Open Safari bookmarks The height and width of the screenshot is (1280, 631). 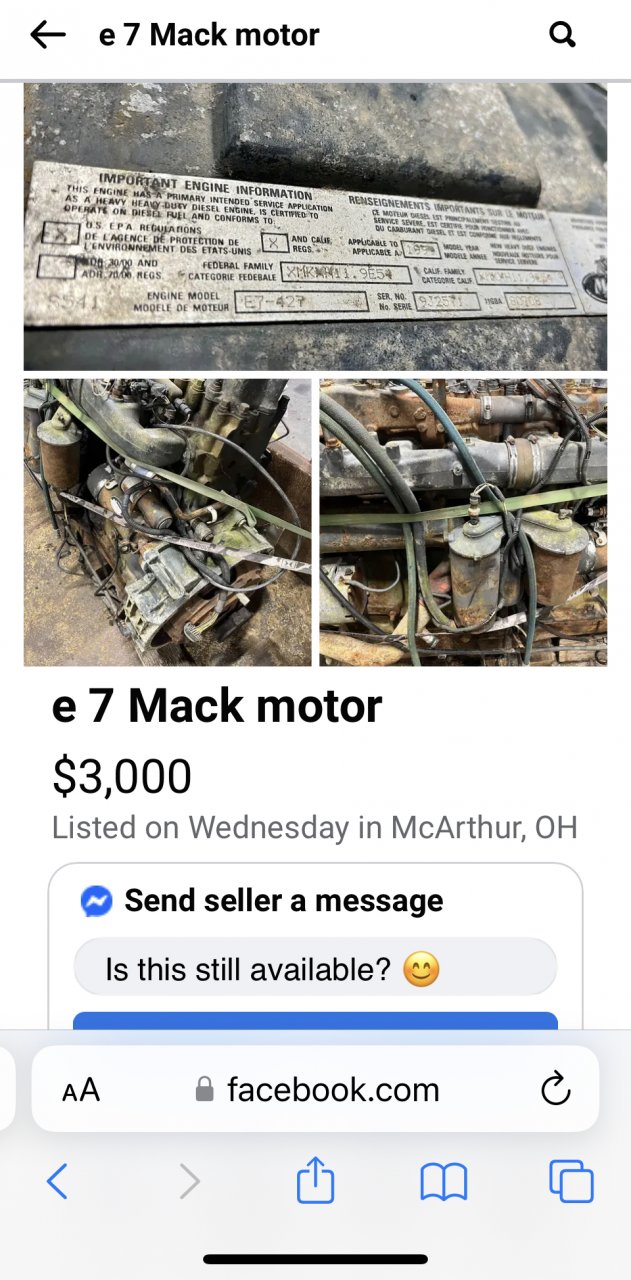point(443,1182)
